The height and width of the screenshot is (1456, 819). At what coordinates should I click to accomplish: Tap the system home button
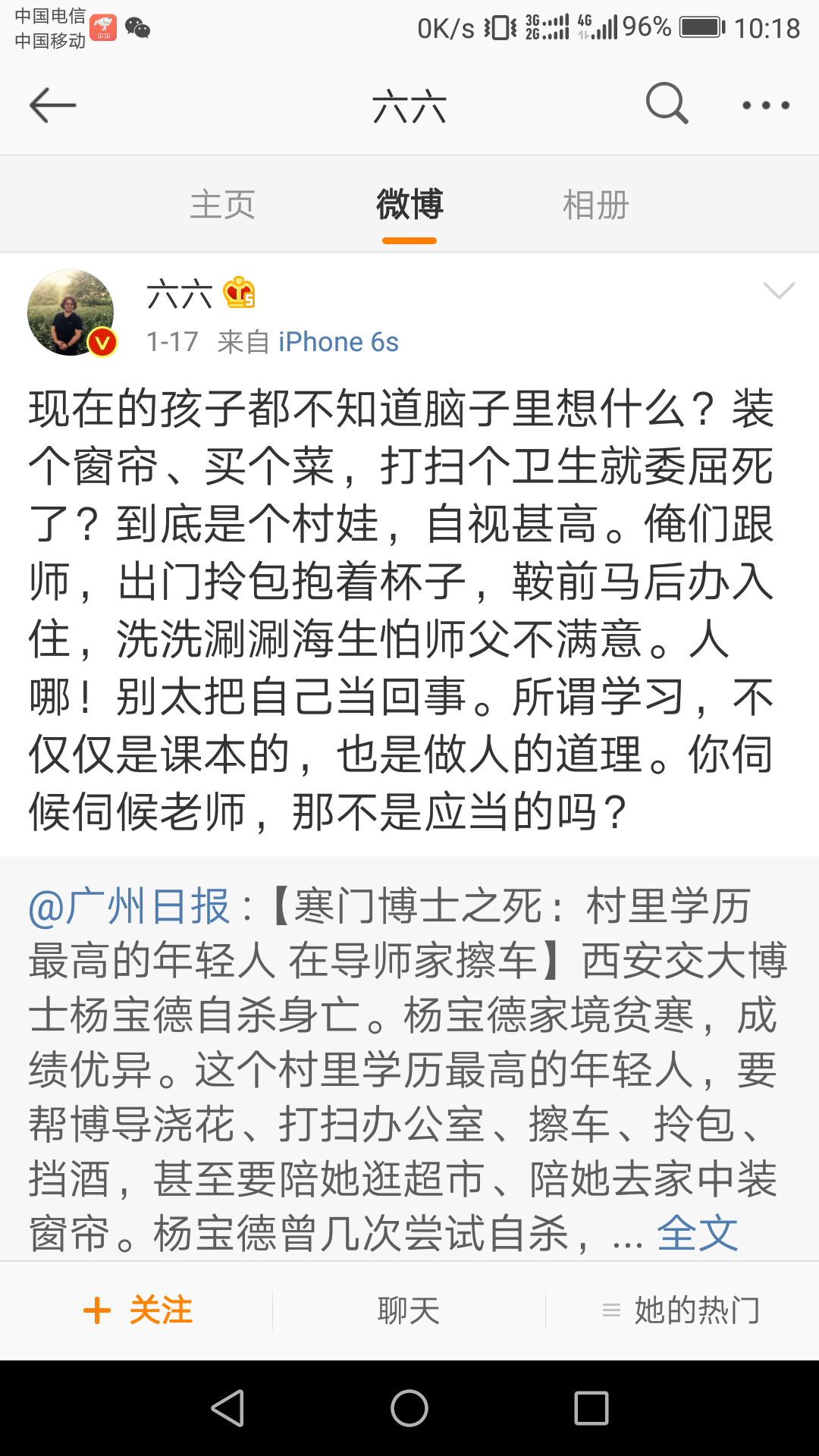pyautogui.click(x=409, y=1409)
